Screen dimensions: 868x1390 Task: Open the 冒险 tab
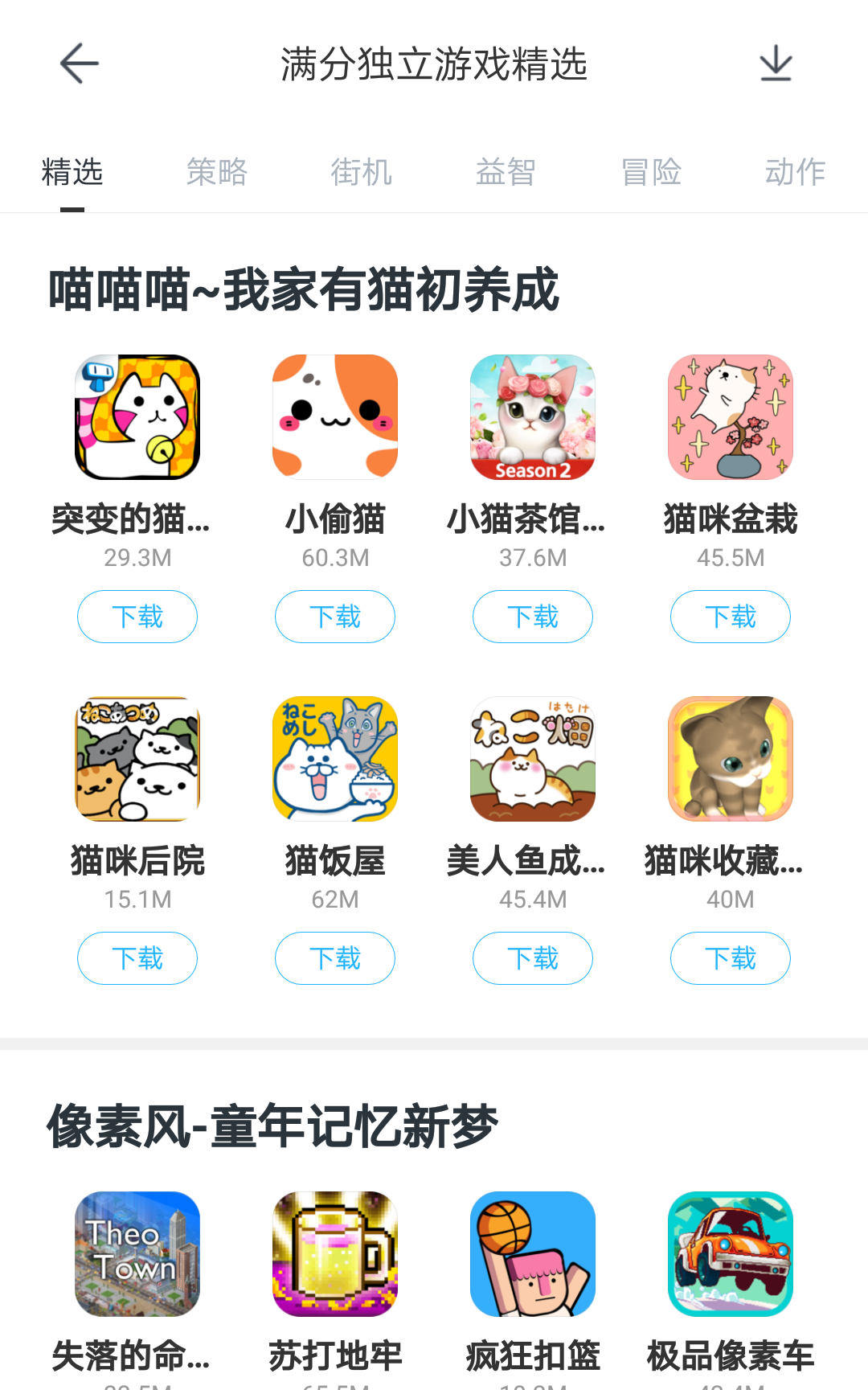pos(651,172)
